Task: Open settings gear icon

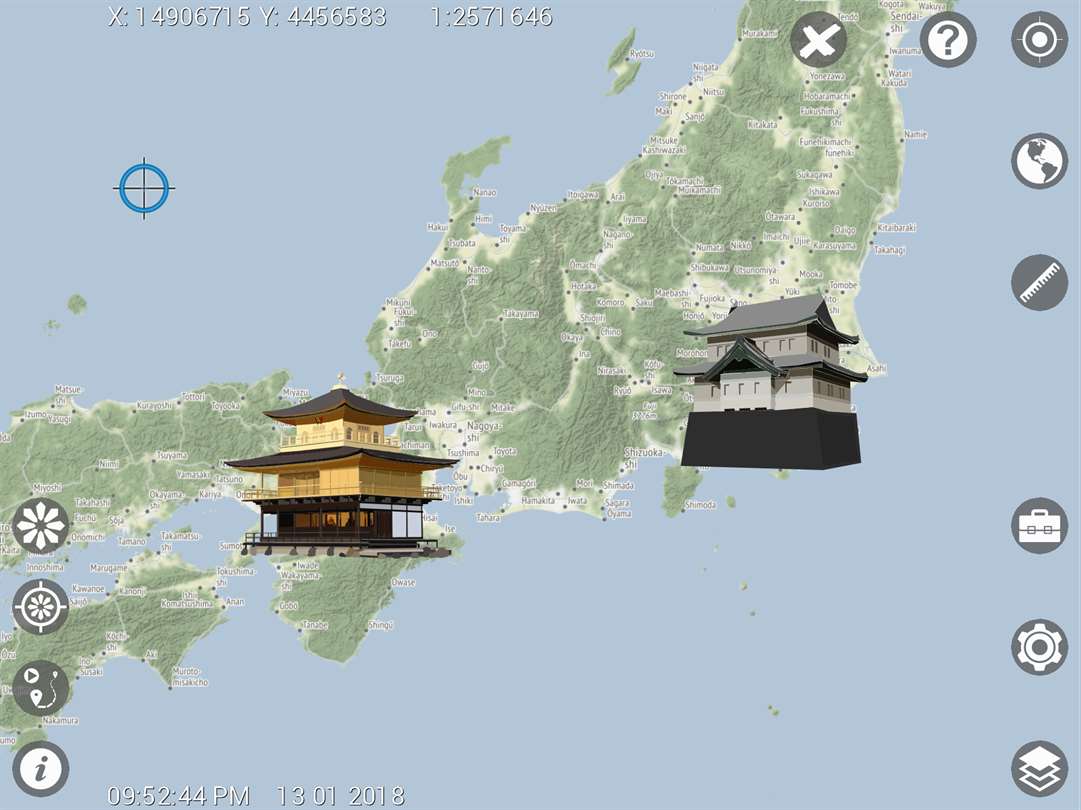Action: click(x=1039, y=647)
